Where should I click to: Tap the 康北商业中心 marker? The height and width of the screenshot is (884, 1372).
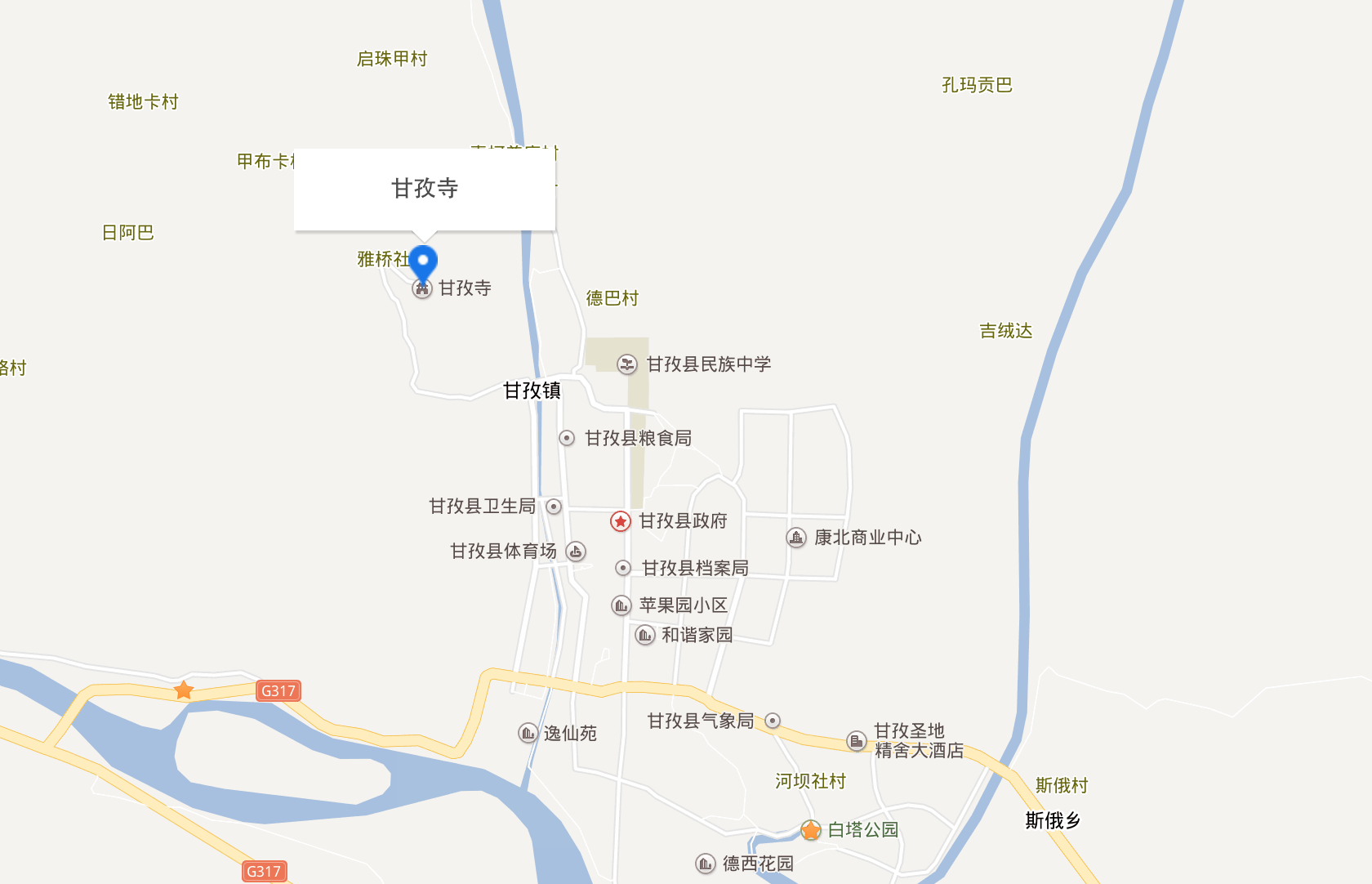pyautogui.click(x=796, y=538)
